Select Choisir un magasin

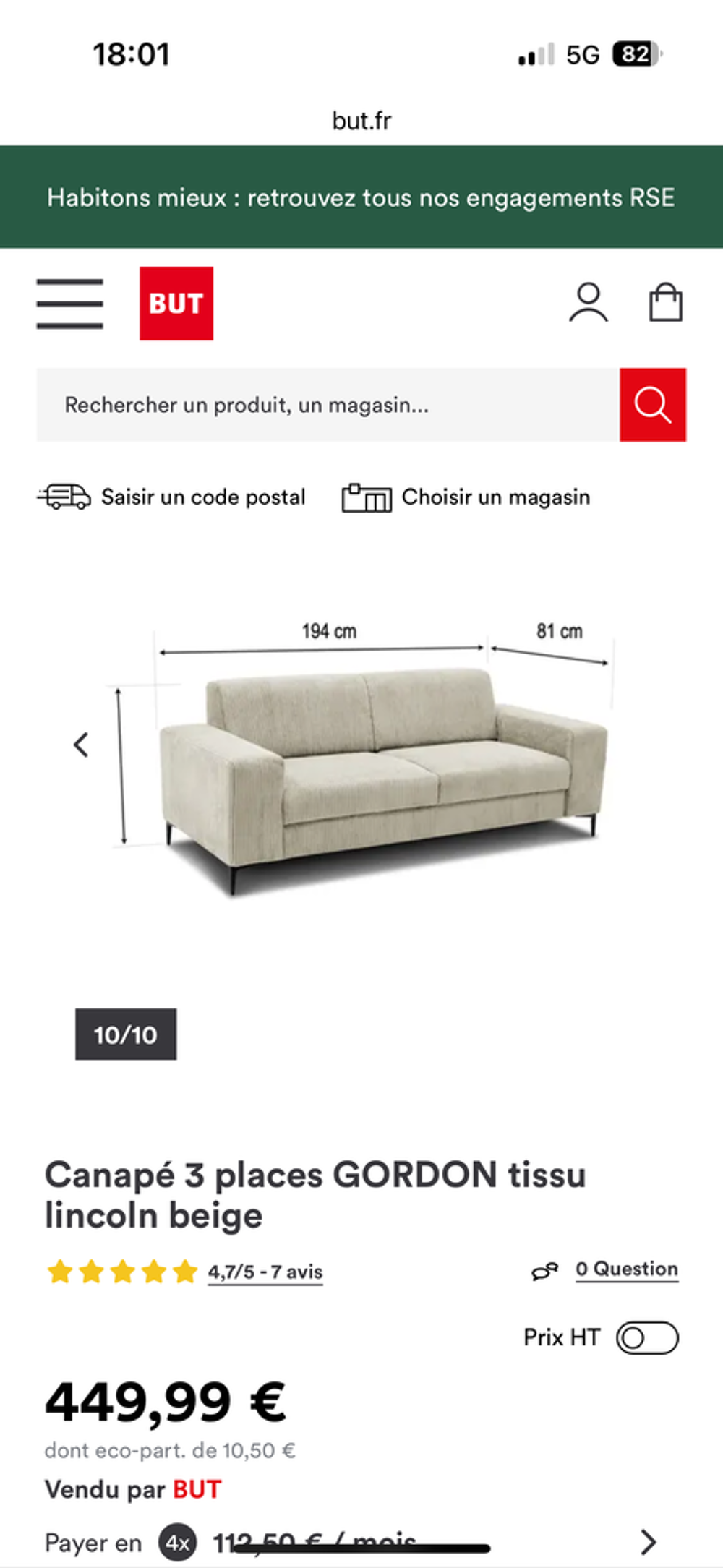pos(466,497)
